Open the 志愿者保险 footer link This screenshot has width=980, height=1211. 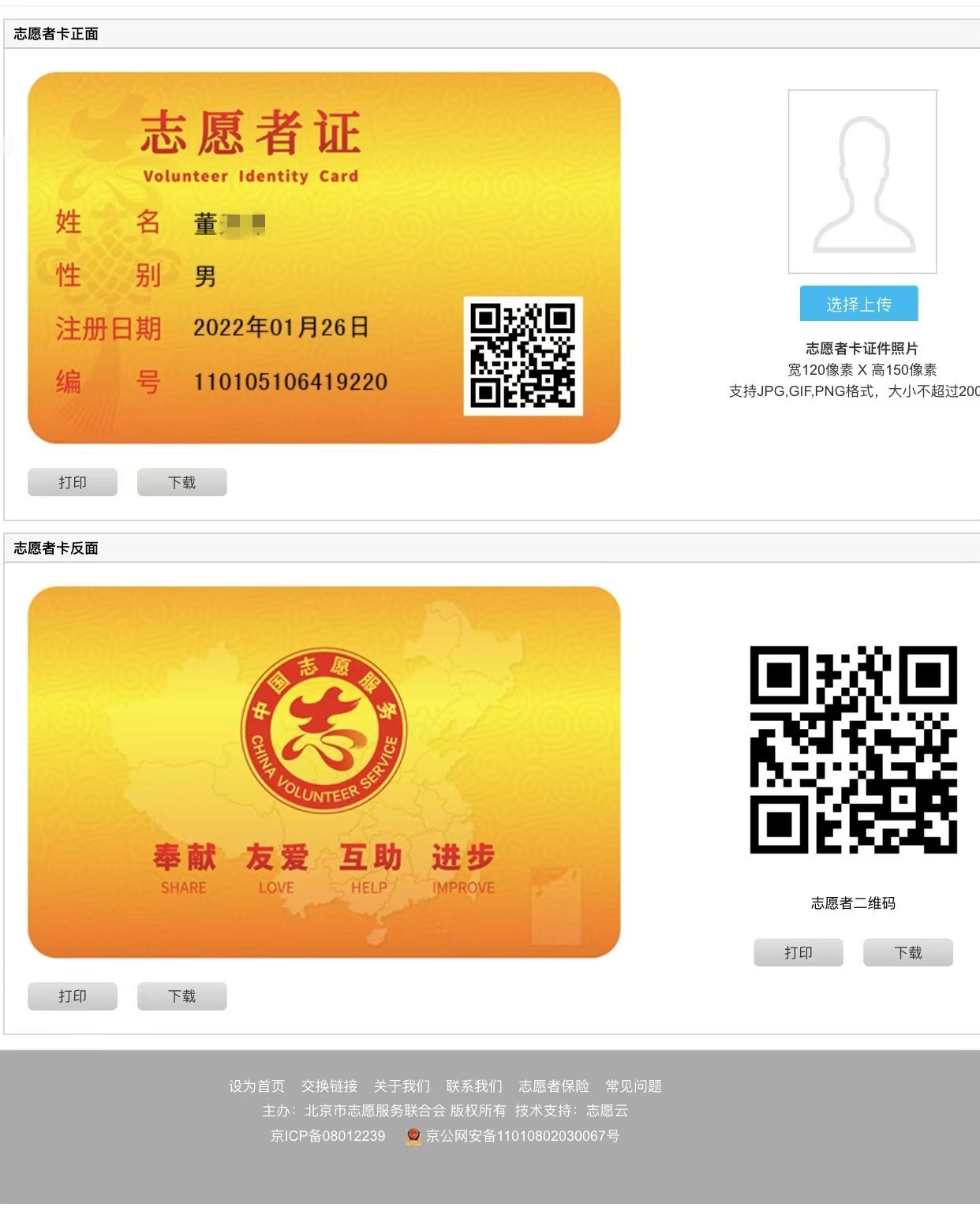(554, 1086)
